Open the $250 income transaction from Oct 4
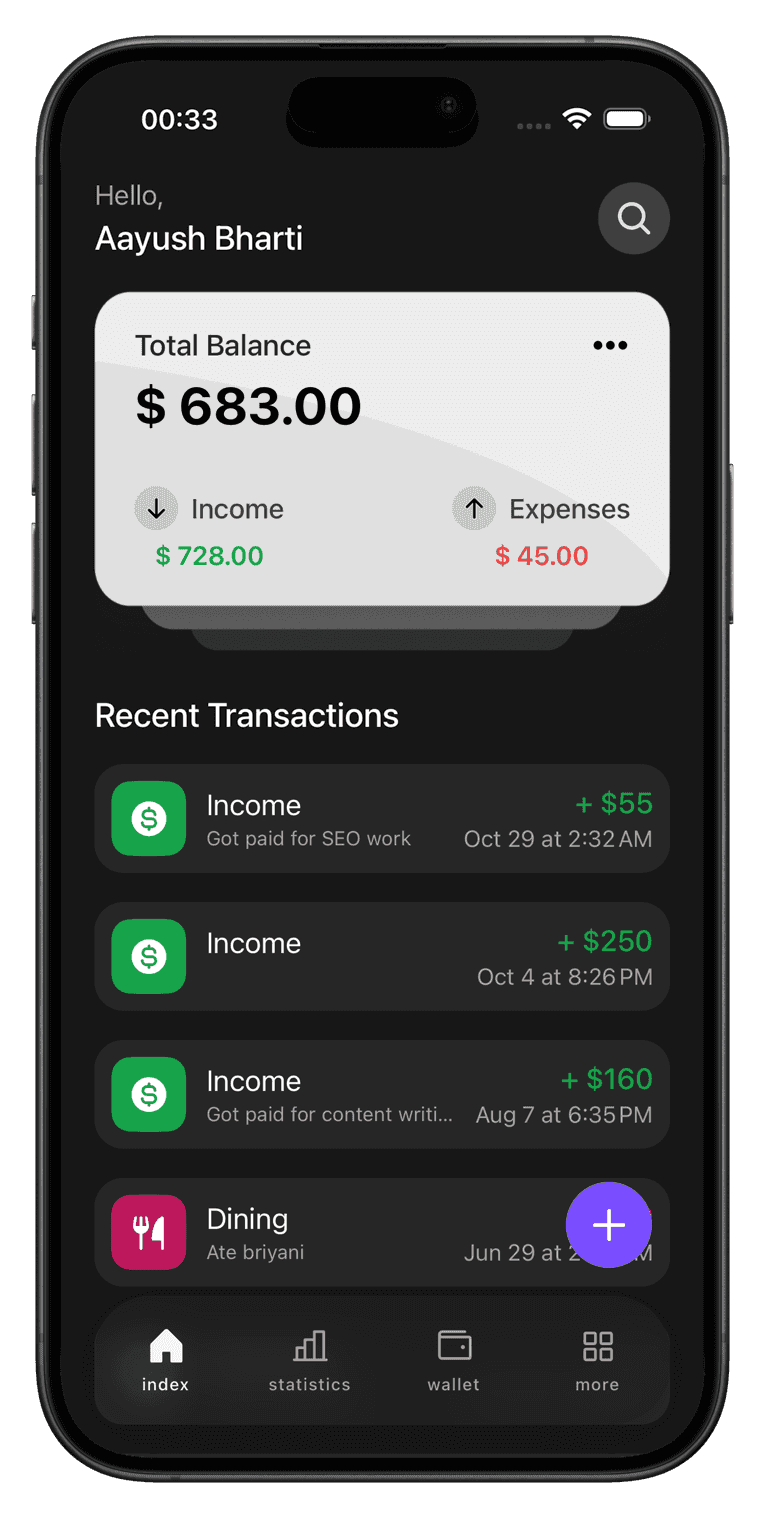 (x=382, y=956)
